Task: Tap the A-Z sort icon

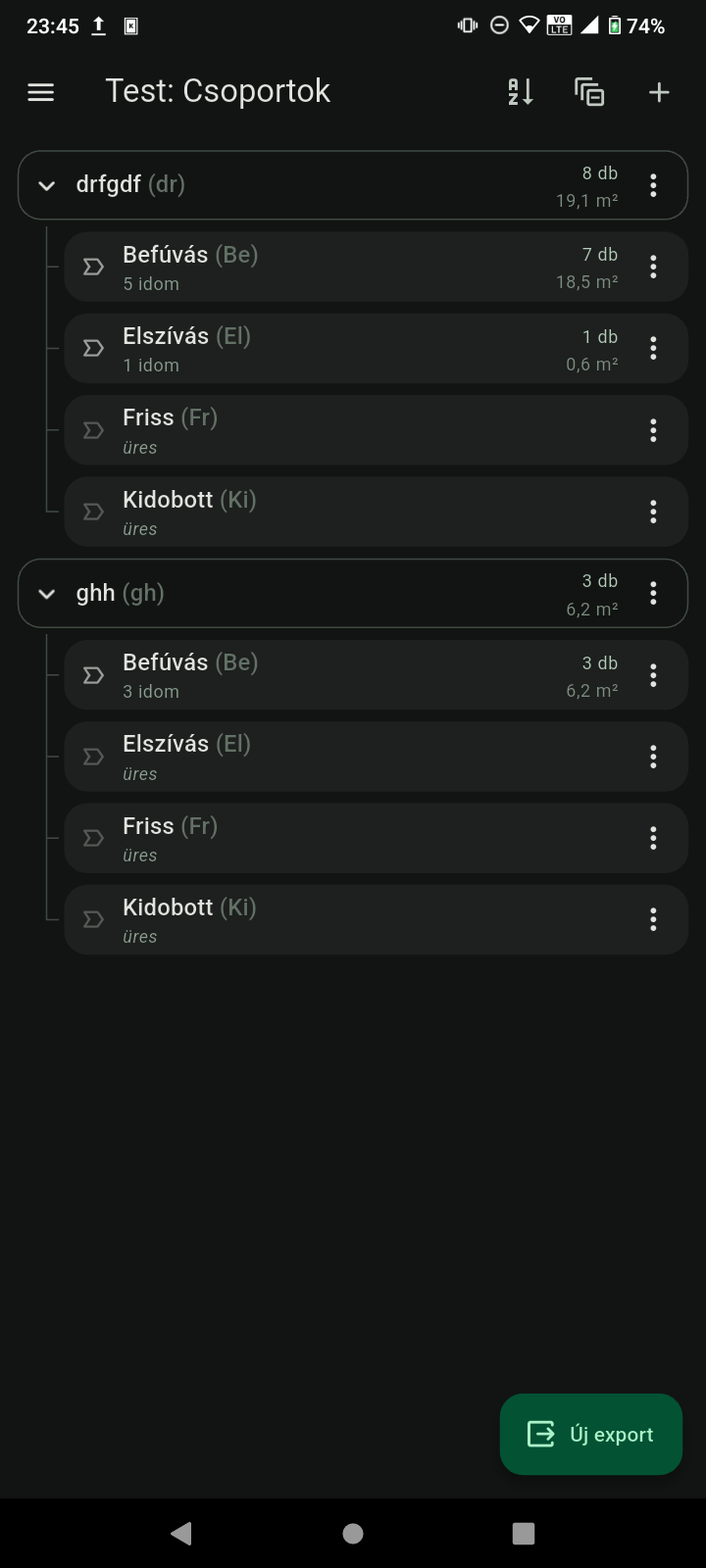Action: click(521, 92)
